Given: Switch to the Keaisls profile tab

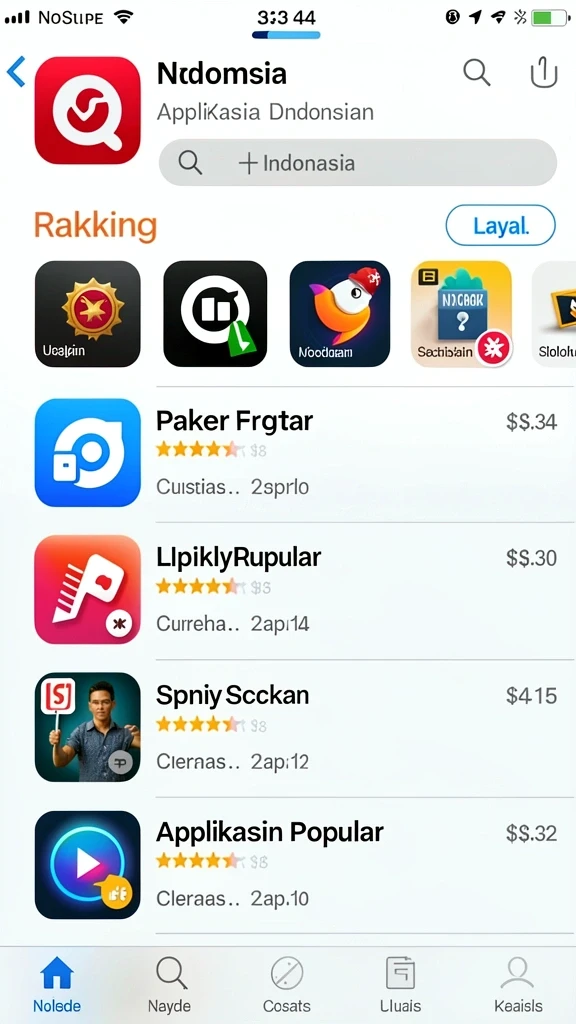Looking at the screenshot, I should (x=518, y=985).
